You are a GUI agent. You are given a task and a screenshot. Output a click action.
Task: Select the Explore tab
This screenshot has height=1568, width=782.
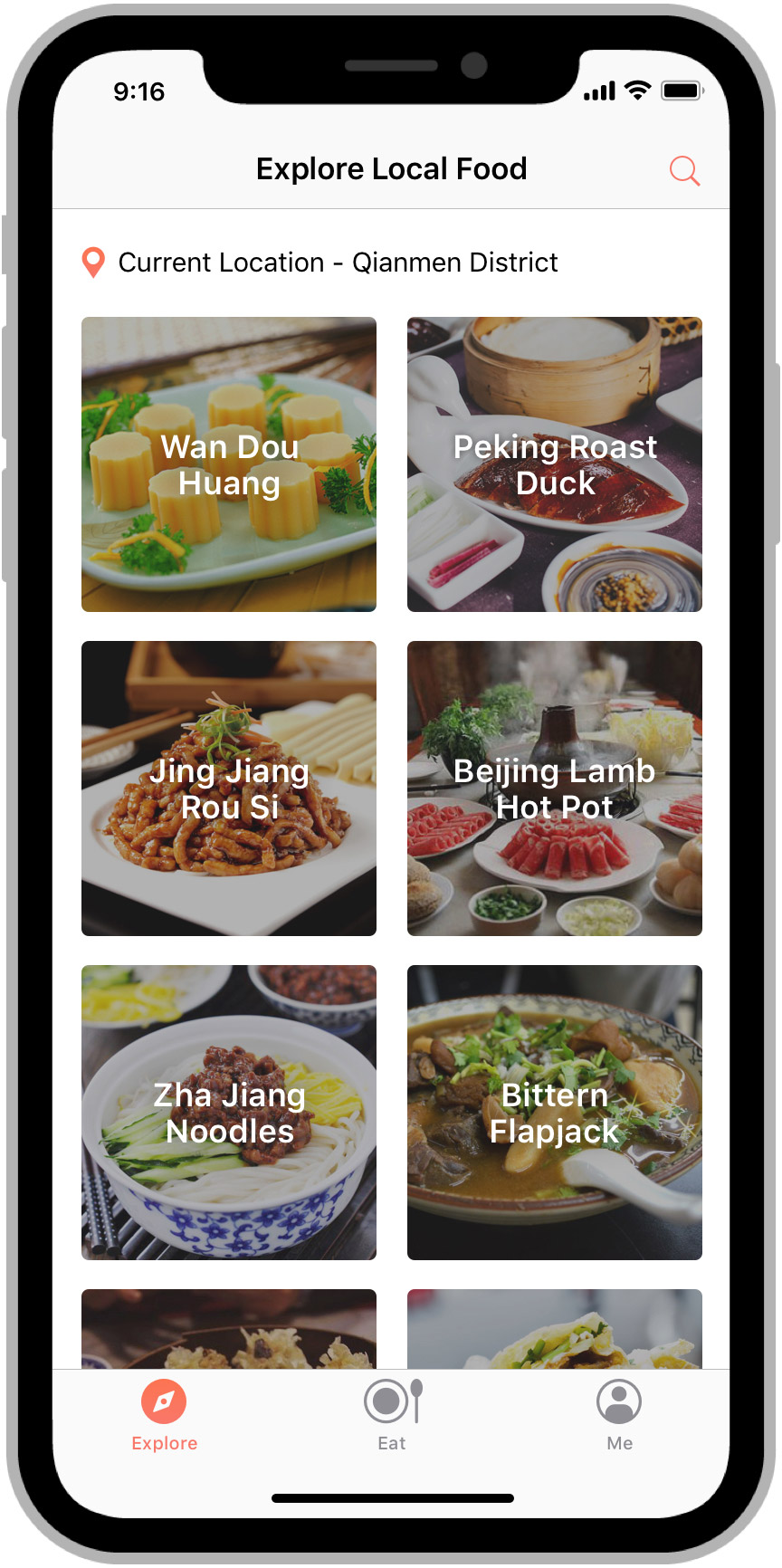[164, 1415]
